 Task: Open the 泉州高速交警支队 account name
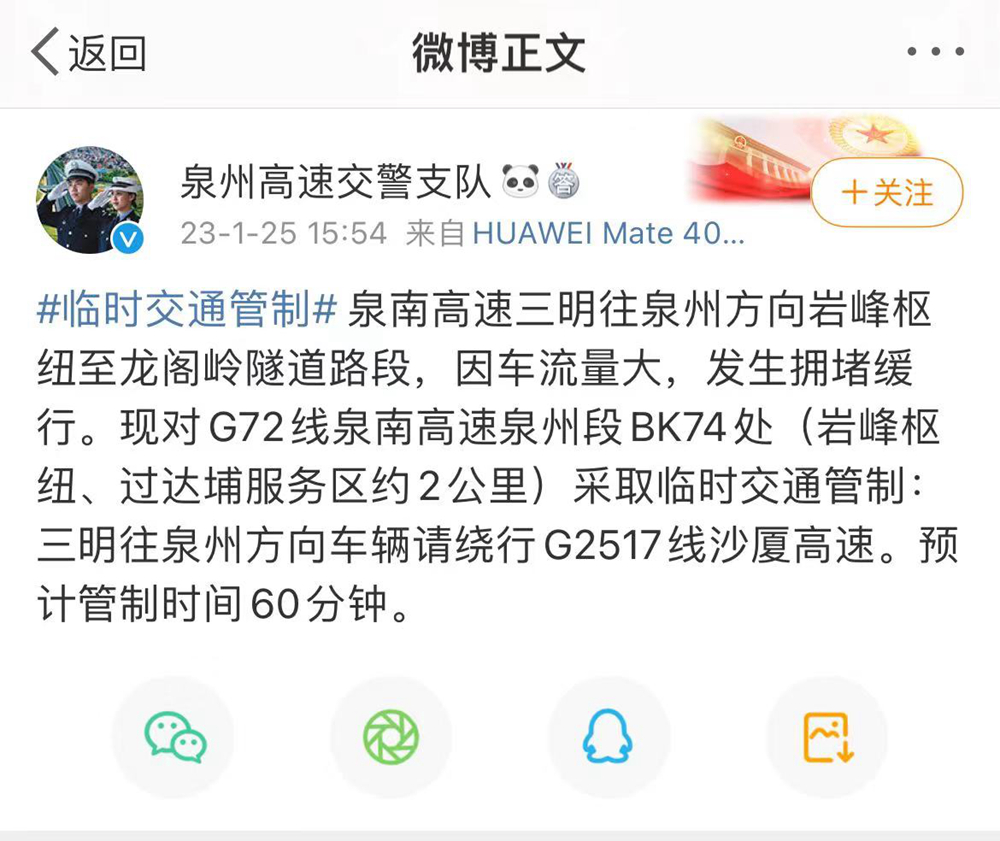[x=335, y=183]
